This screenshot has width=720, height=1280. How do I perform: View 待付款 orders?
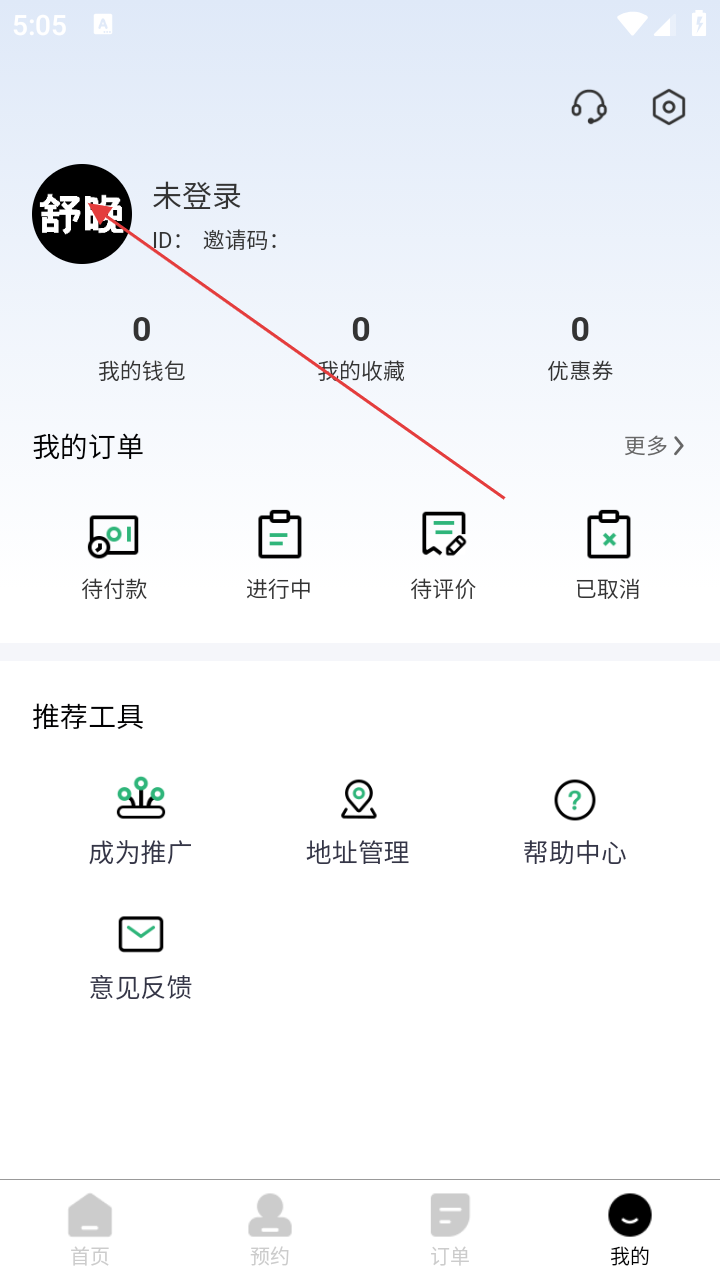click(x=114, y=556)
